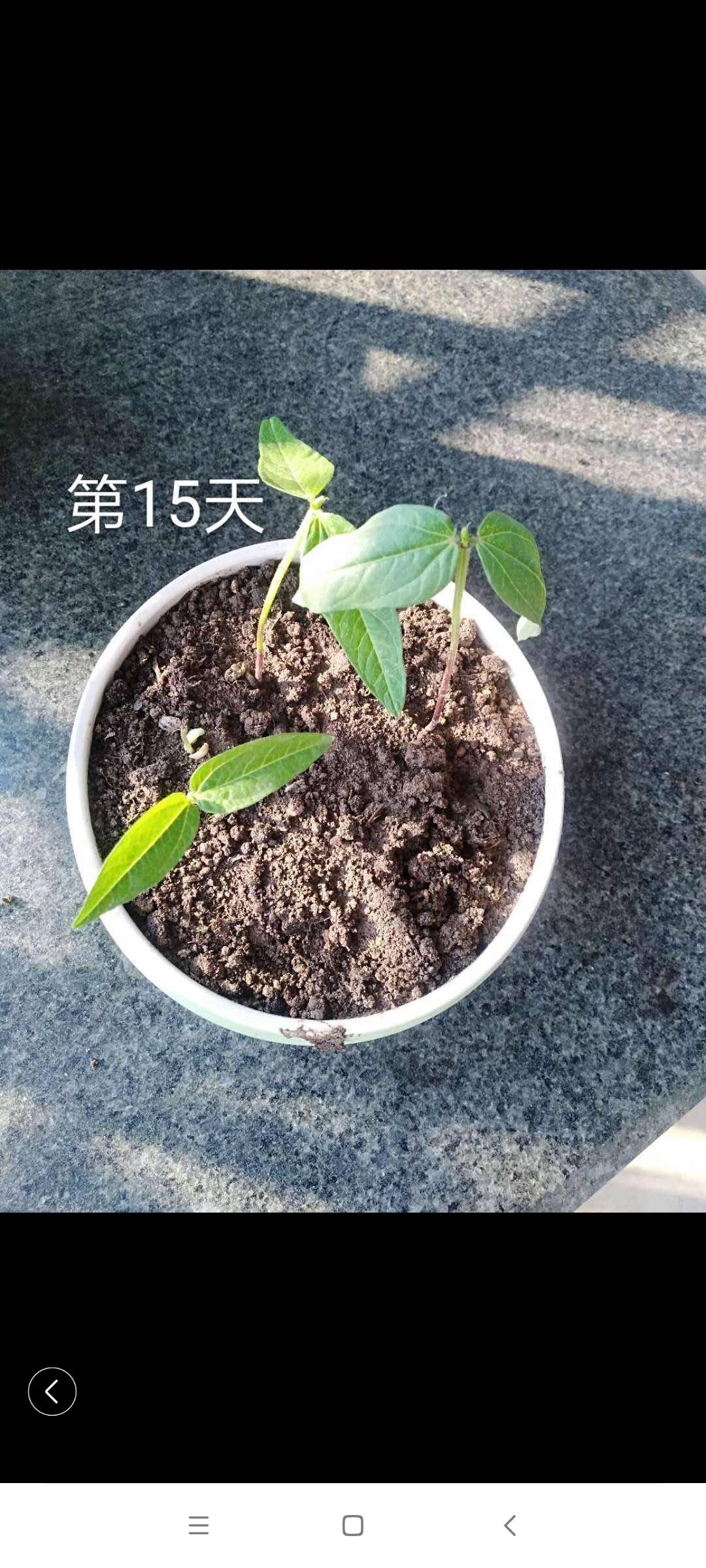Tap the circular back arrow button
This screenshot has height=1568, width=706.
coord(52,1392)
